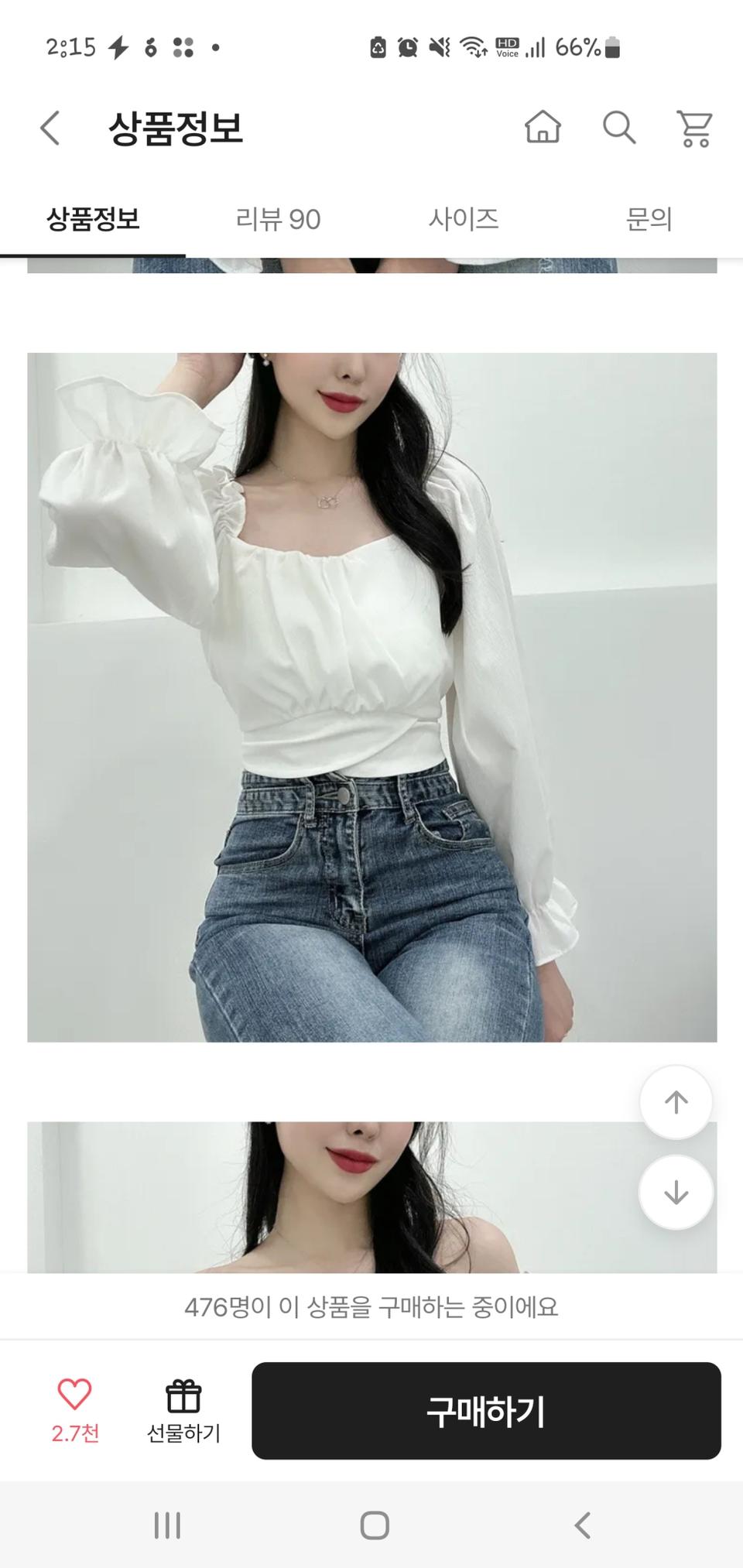Open recent apps with the recents key
Viewport: 743px width, 1568px height.
pos(169,1527)
